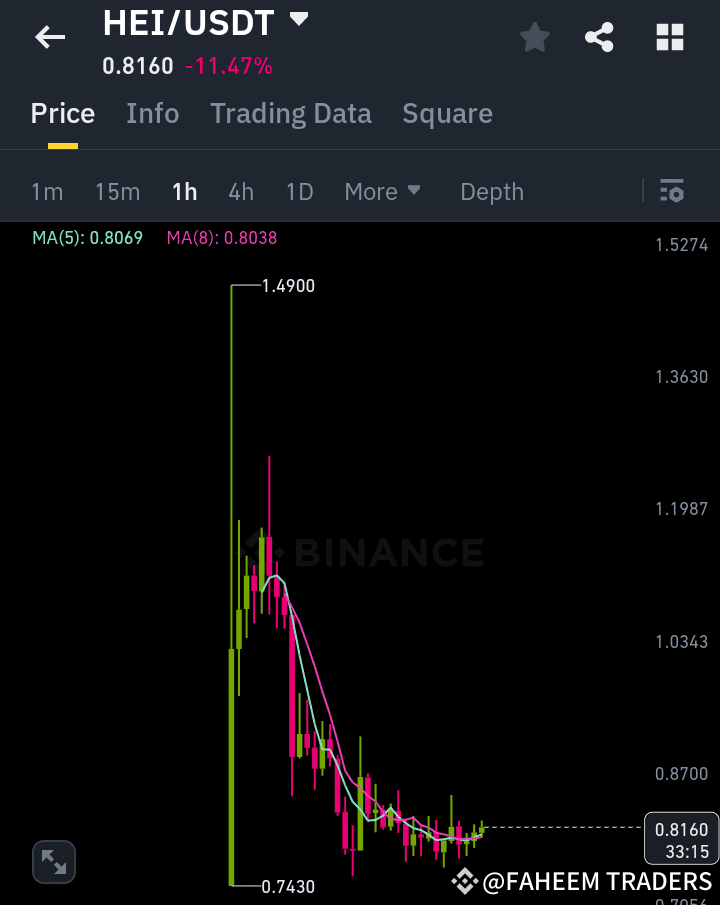
Task: Open the chart indicator settings icon
Action: pyautogui.click(x=672, y=191)
